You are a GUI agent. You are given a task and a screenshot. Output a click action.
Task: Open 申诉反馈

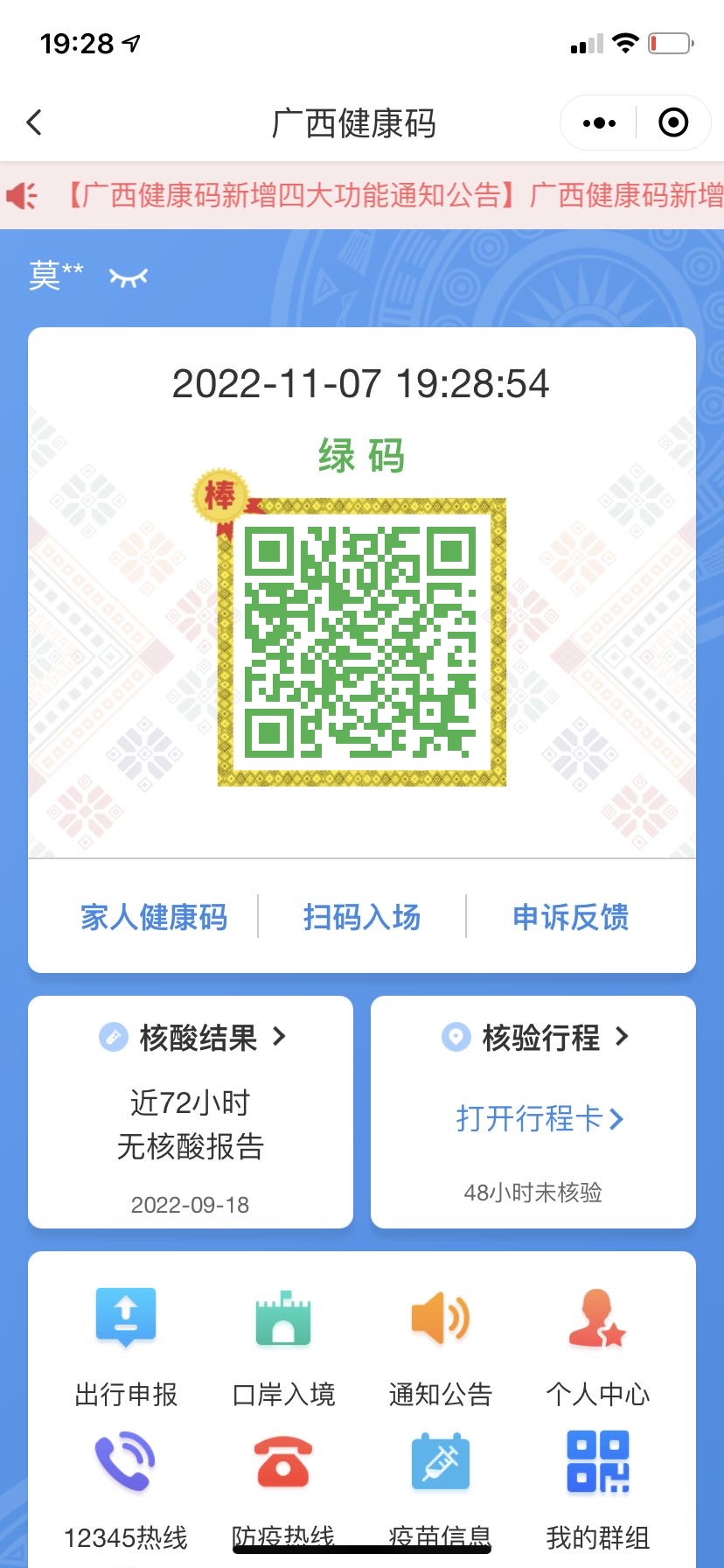pyautogui.click(x=570, y=917)
